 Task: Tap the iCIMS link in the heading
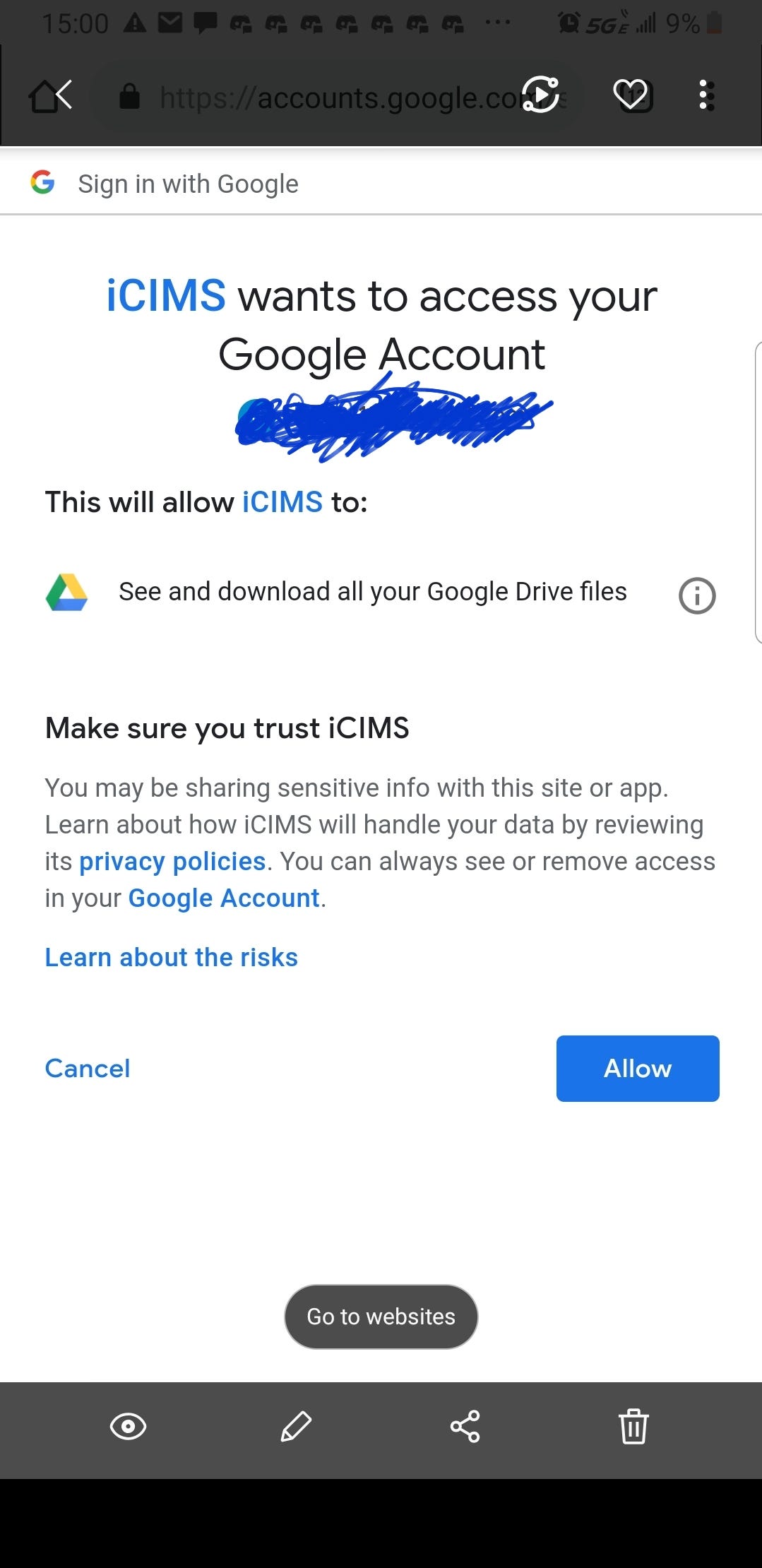click(166, 295)
